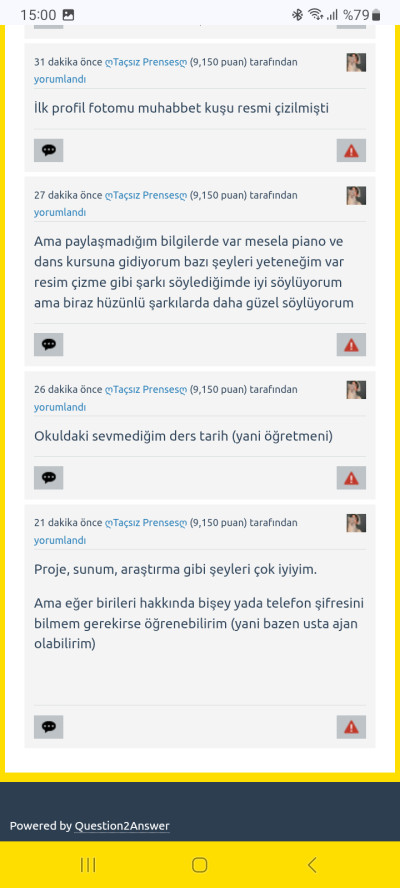The width and height of the screenshot is (400, 888).
Task: Go back with the system back button
Action: tap(312, 865)
